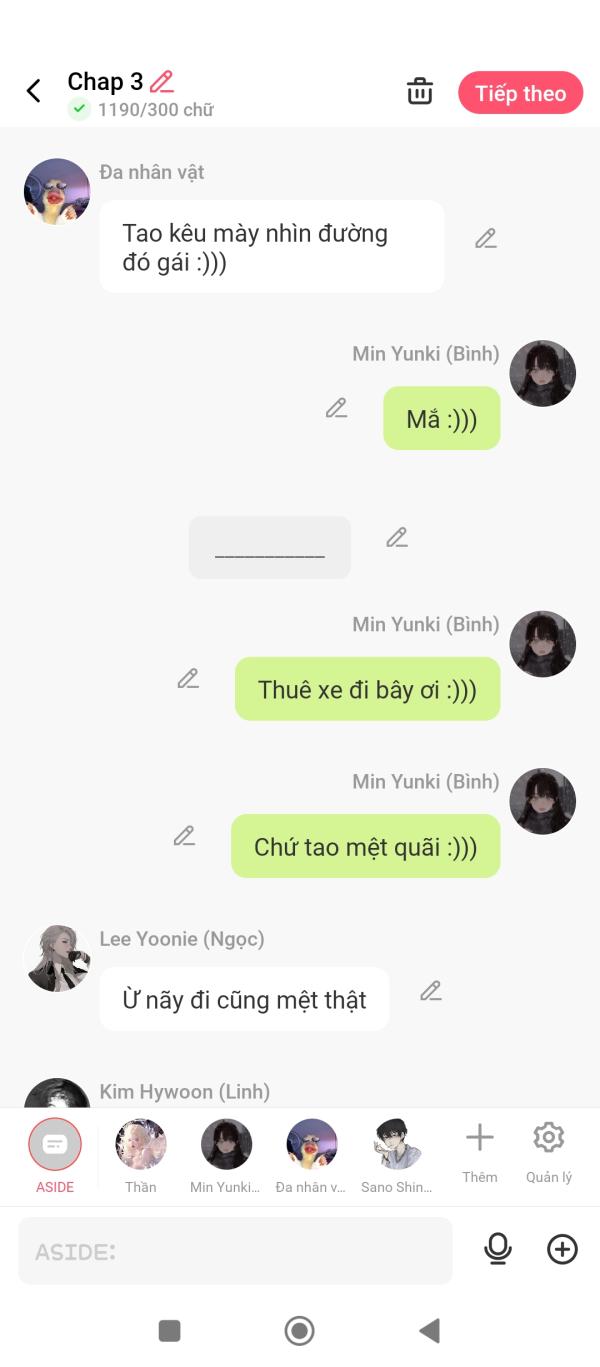The image size is (600, 1367).
Task: Edit Lee Yoonie's message "Ừ nãy đi cũng mệt thật"
Action: tap(431, 991)
